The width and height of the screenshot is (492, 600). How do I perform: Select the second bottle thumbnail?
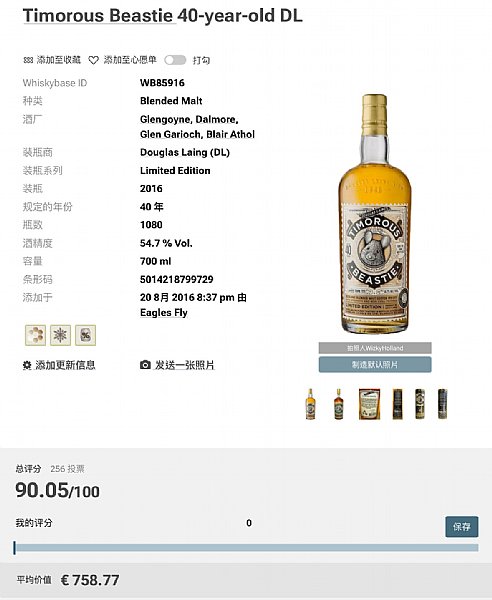pos(339,404)
